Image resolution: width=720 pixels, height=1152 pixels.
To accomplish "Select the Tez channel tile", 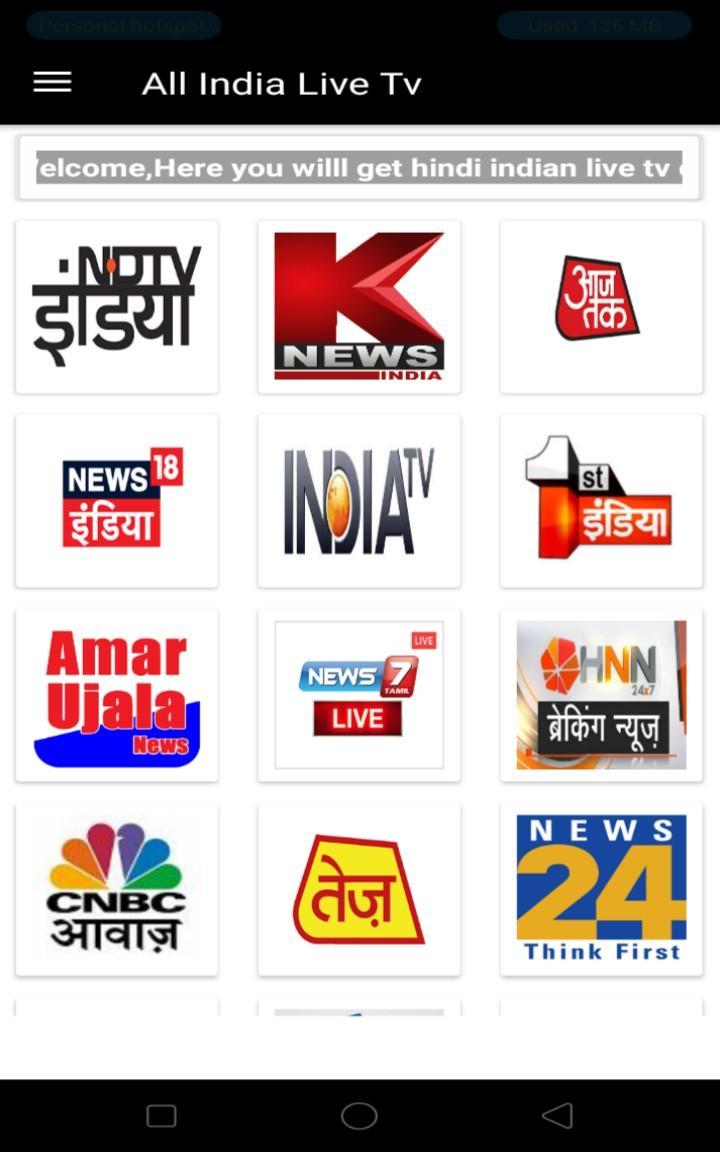I will click(359, 889).
